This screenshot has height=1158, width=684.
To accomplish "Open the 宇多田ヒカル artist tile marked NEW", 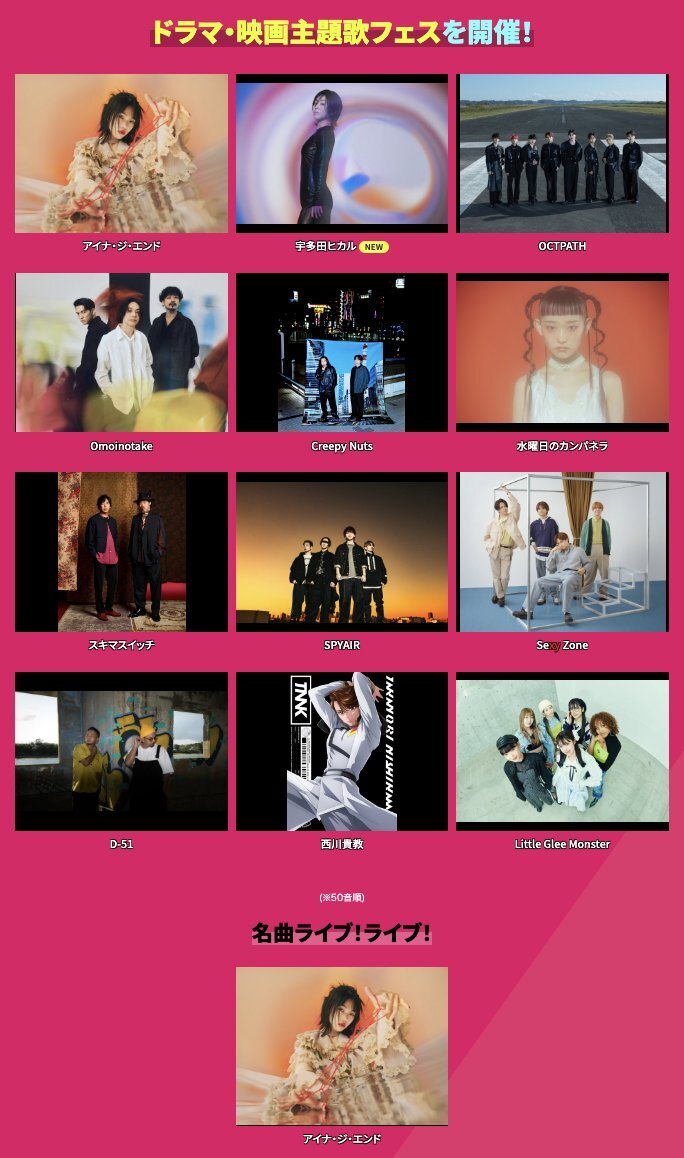I will point(342,163).
